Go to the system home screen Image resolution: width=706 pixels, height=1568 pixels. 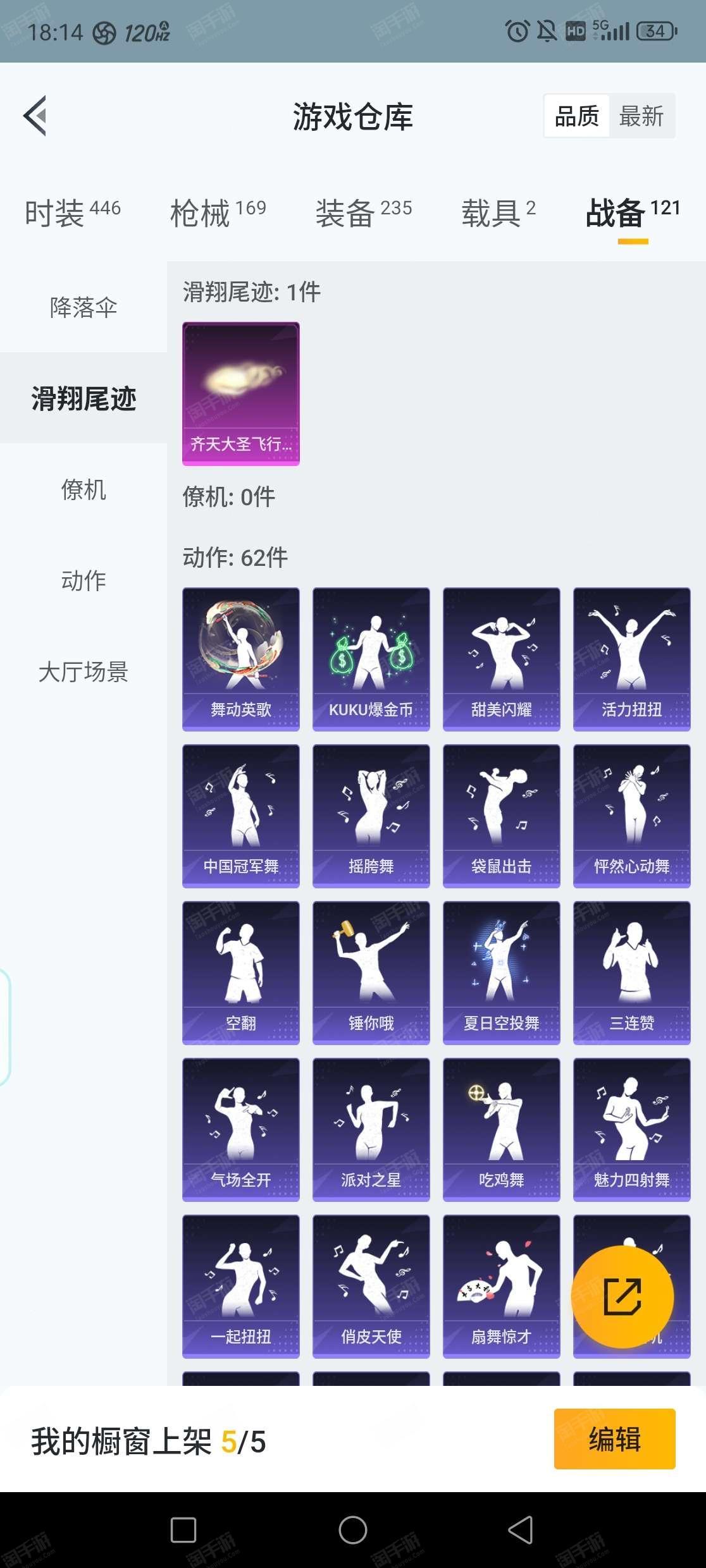[x=353, y=1531]
